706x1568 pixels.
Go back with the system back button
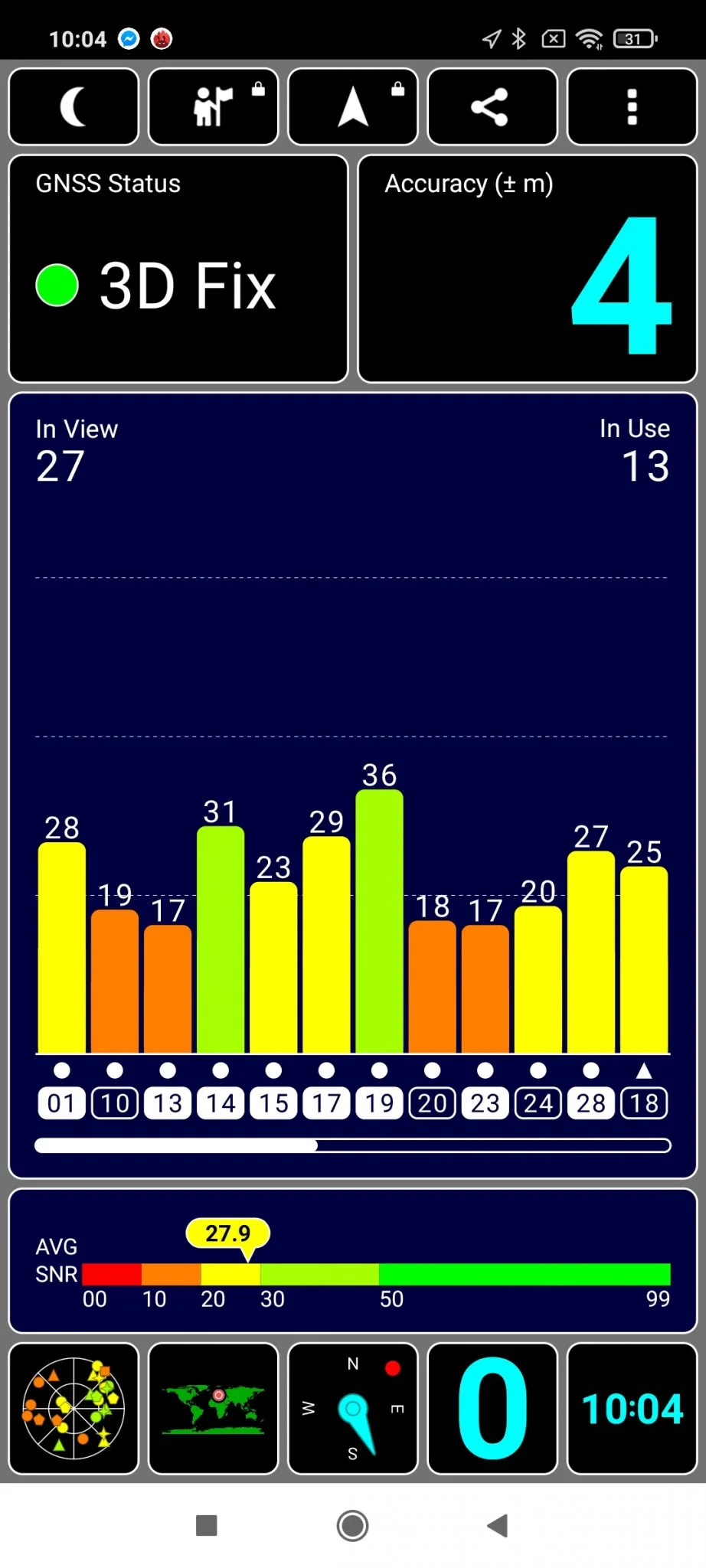pyautogui.click(x=498, y=1525)
